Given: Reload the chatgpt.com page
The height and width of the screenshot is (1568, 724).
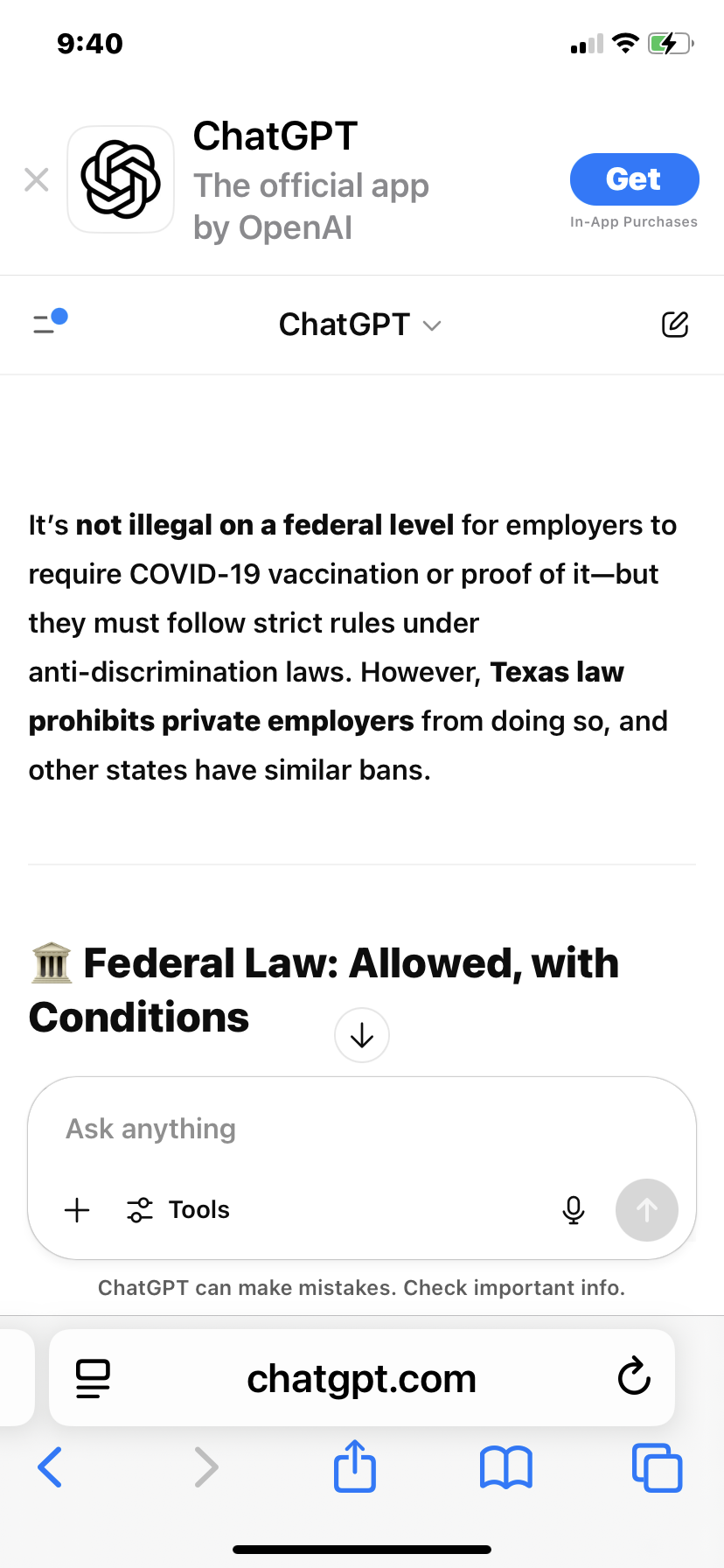Looking at the screenshot, I should click(634, 1377).
